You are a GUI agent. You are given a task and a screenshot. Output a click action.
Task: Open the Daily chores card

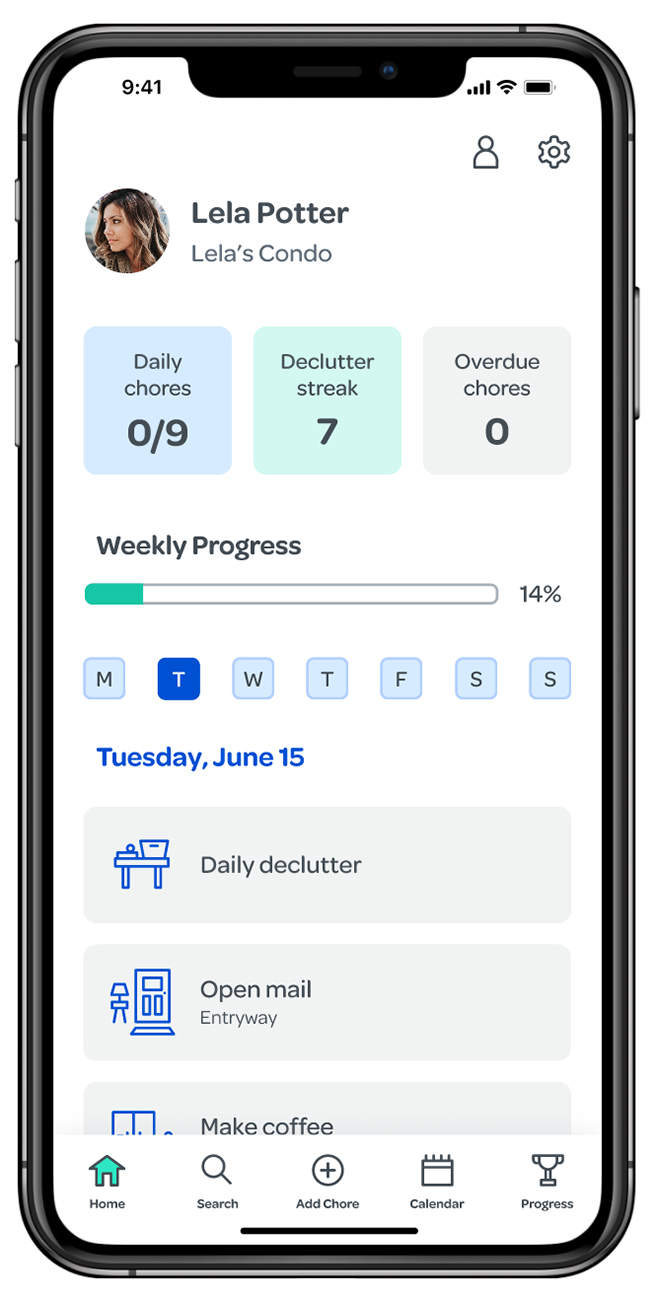tap(158, 400)
